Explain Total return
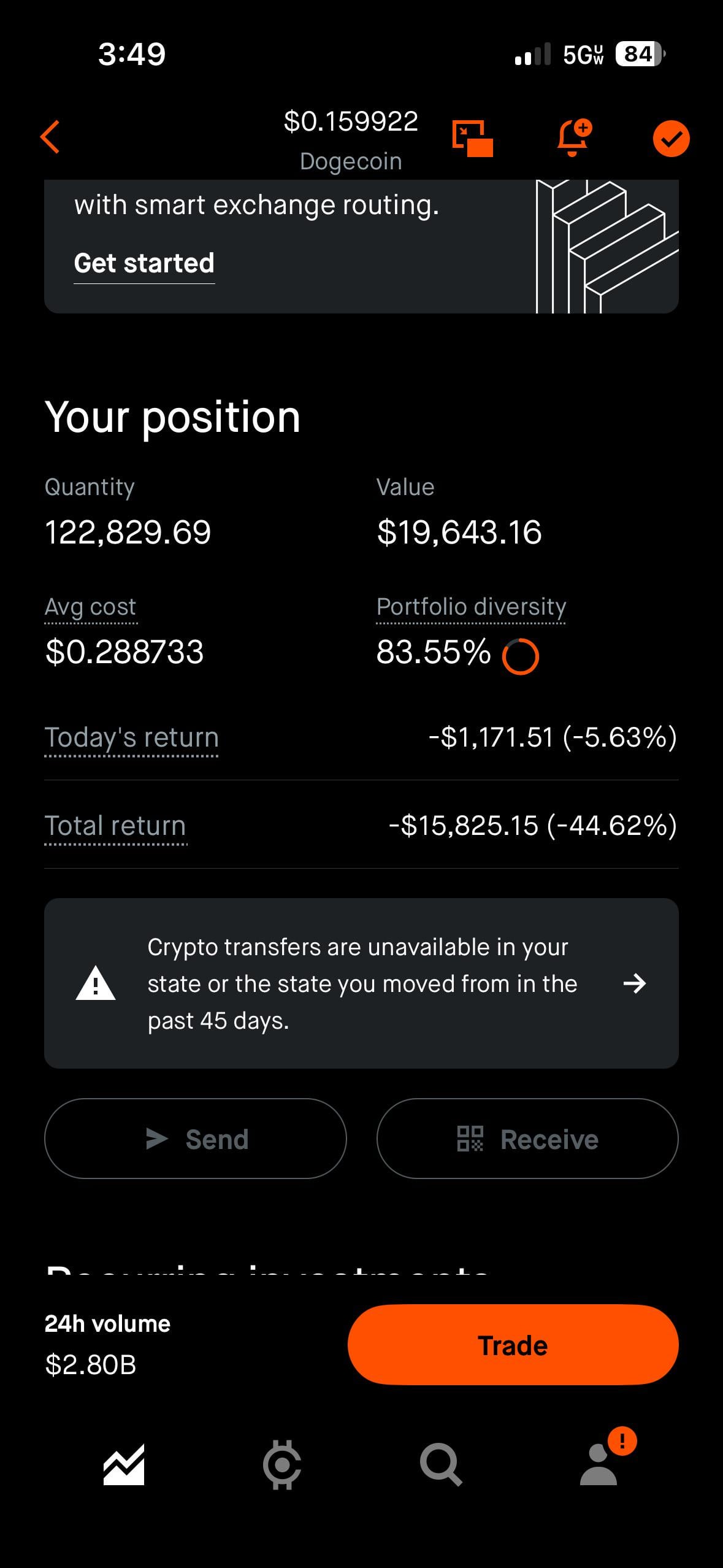Image resolution: width=723 pixels, height=1568 pixels. 115,826
